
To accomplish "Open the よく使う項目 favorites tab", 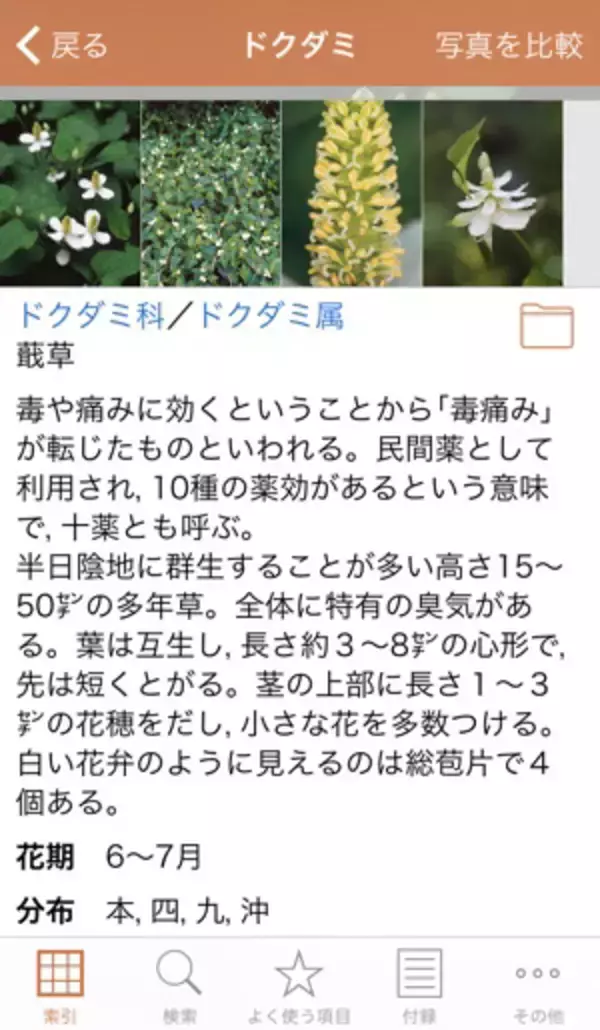I will pos(299,985).
